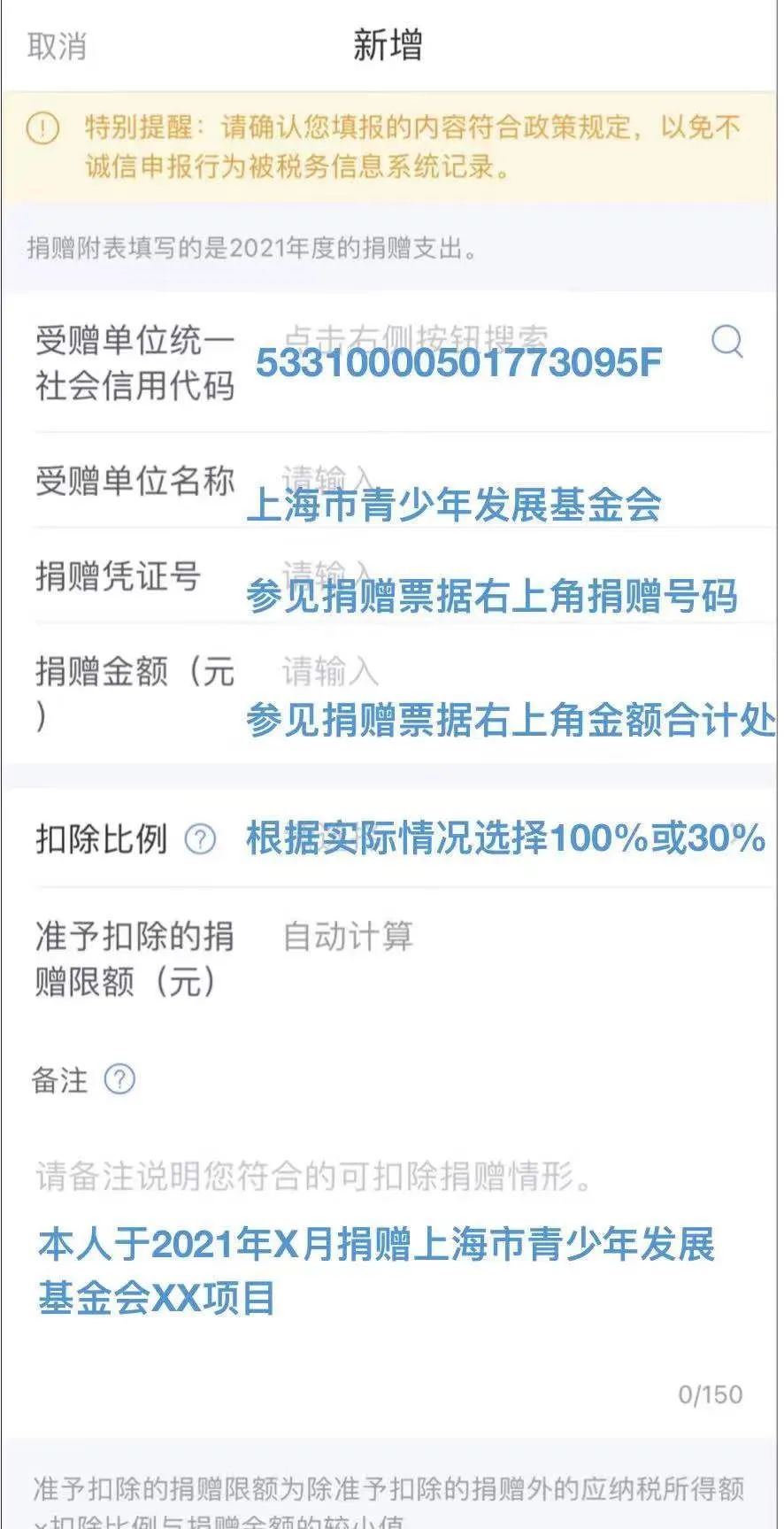Tap 取消 to cancel adding
This screenshot has height=1529, width=784.
[x=57, y=46]
